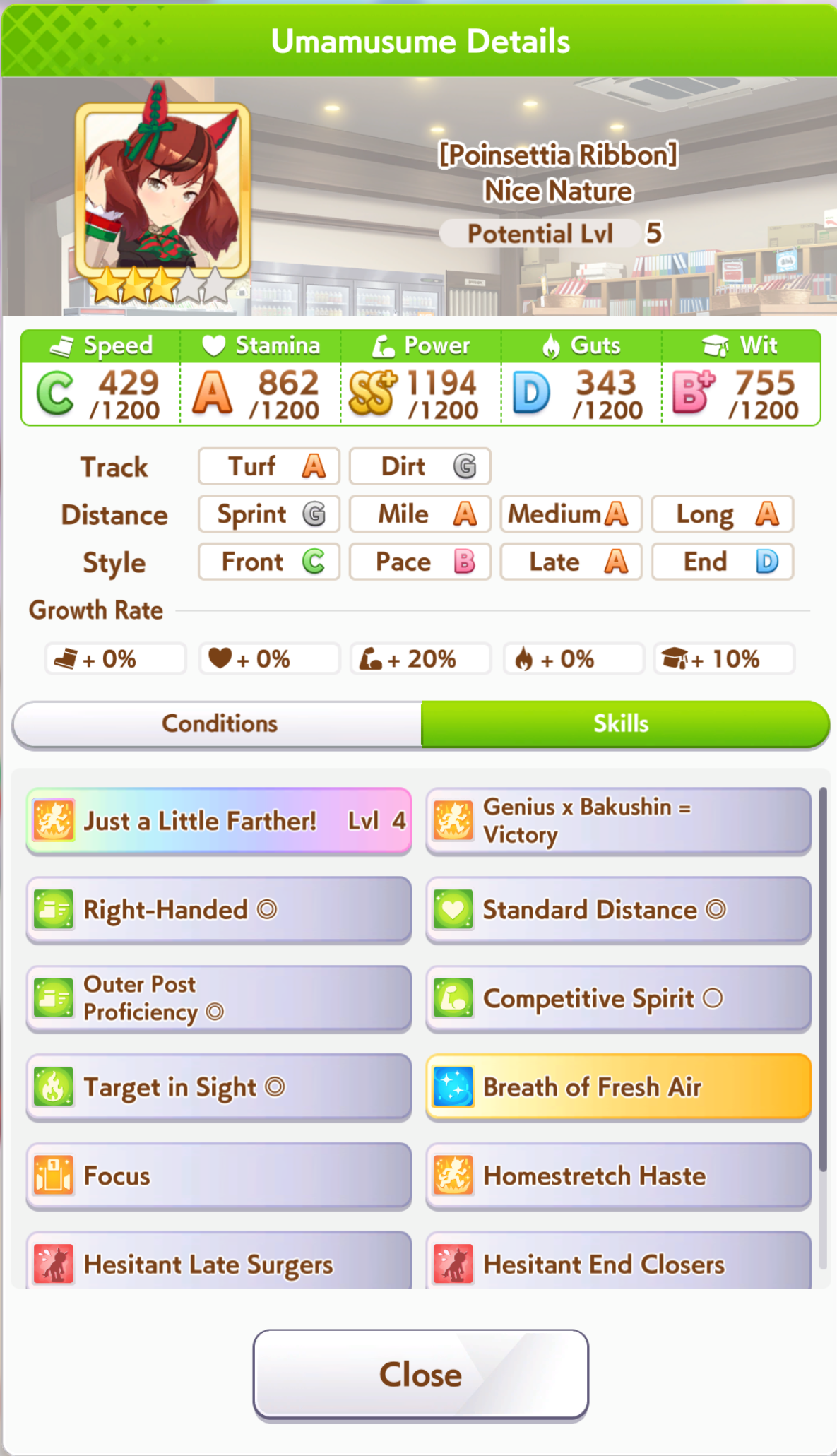Viewport: 837px width, 1456px height.
Task: Open the Focus skill details
Action: point(219,1176)
